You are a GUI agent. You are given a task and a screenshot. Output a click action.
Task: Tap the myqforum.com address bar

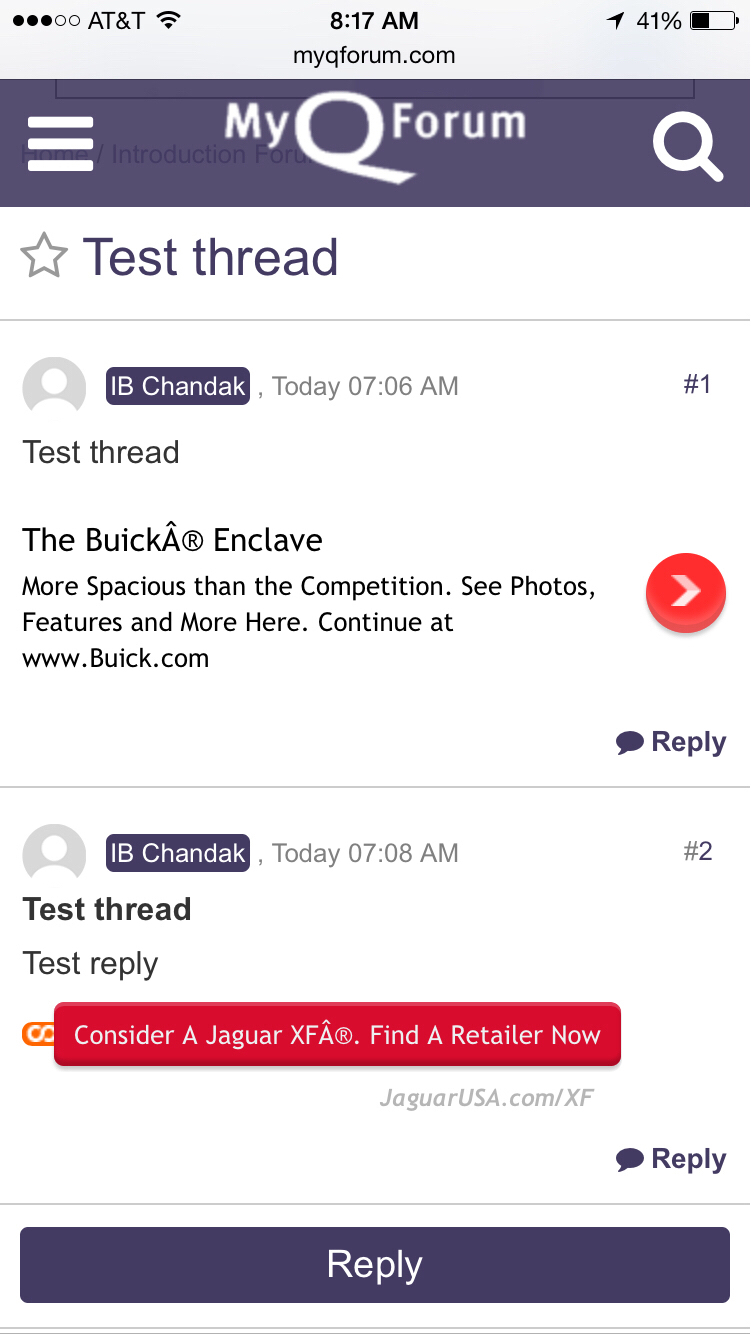[374, 56]
